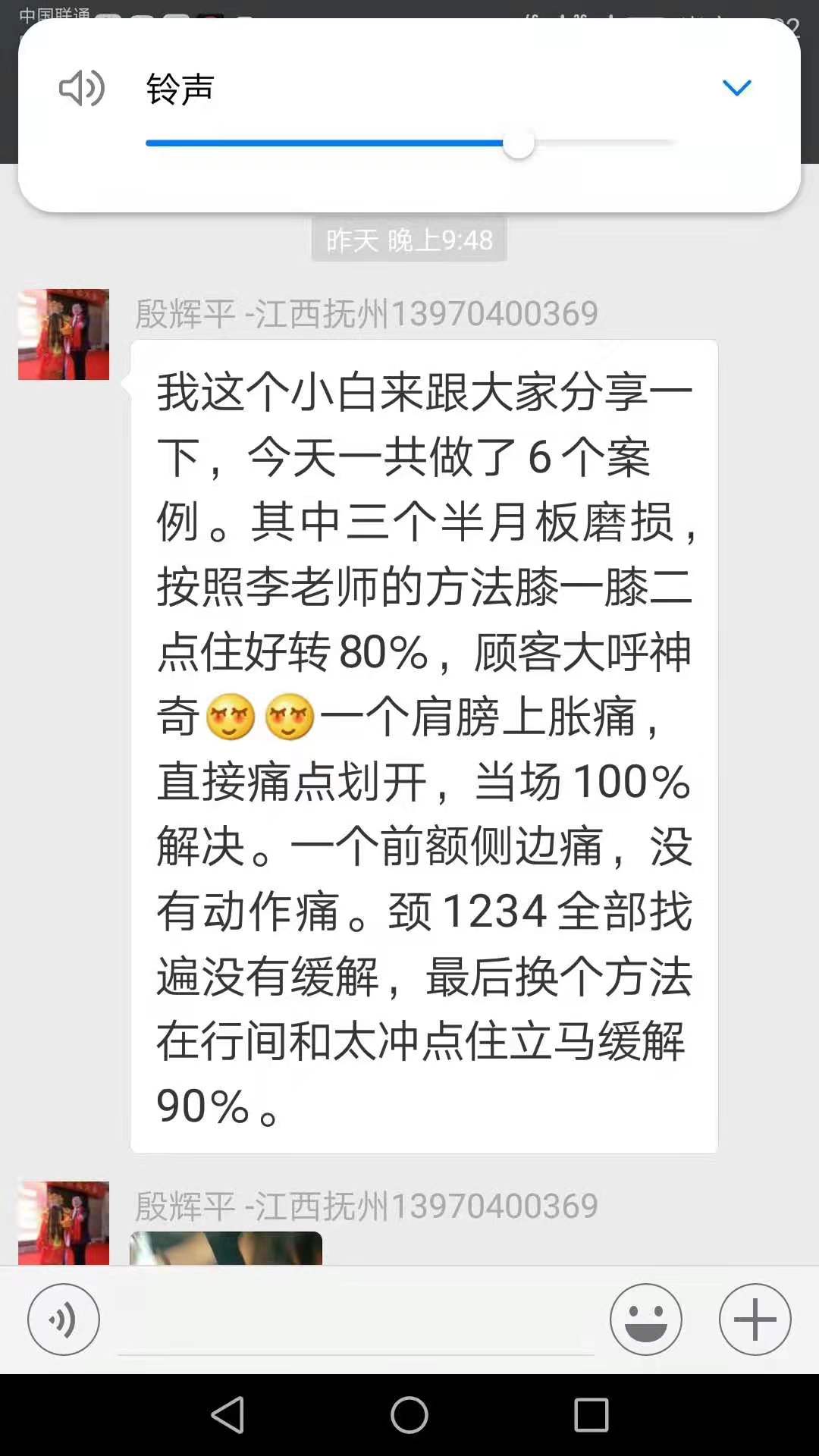Open the emoji picker
The height and width of the screenshot is (1456, 819).
[x=646, y=1319]
